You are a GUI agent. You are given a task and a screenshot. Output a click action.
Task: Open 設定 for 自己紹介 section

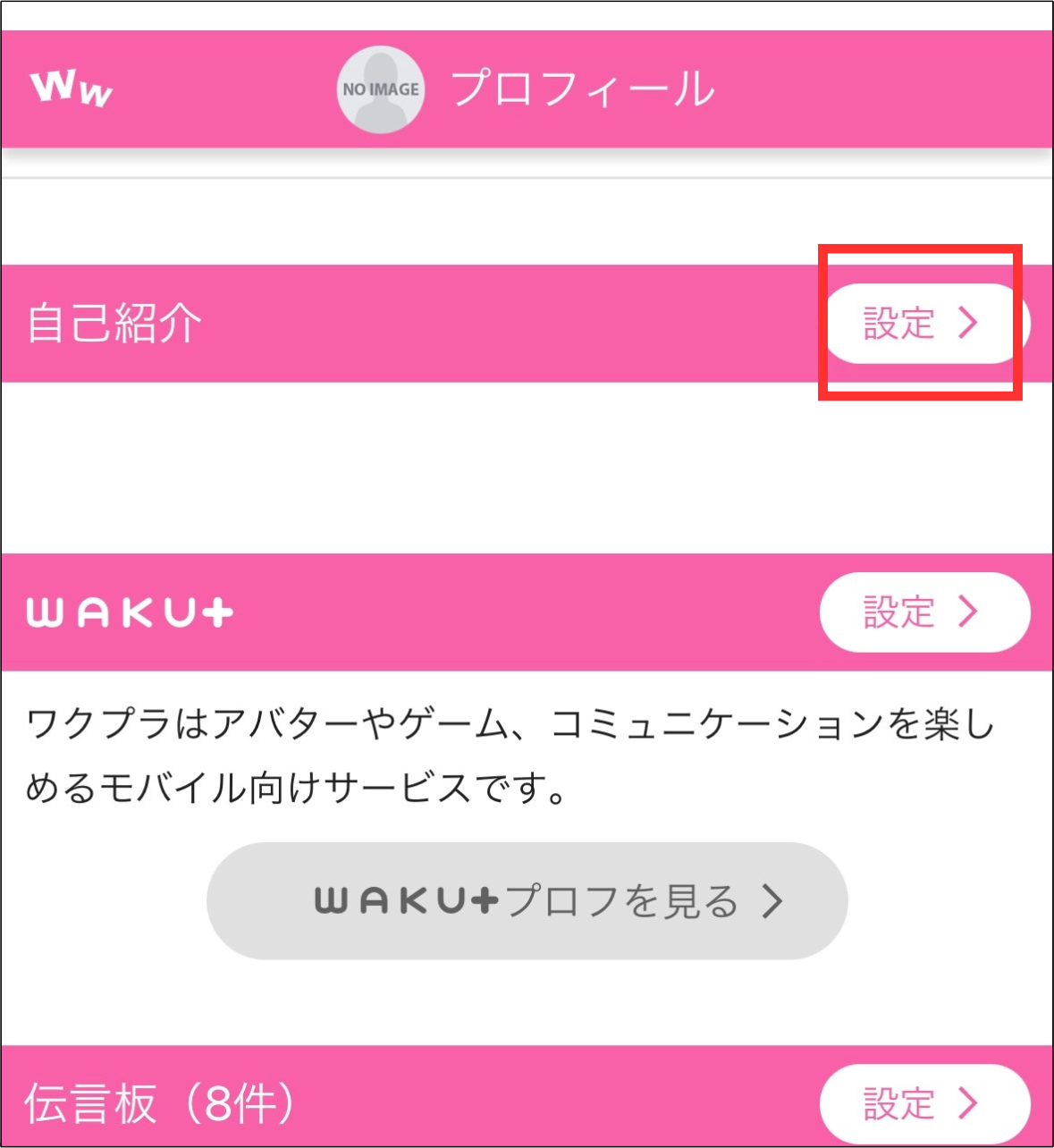click(x=923, y=324)
